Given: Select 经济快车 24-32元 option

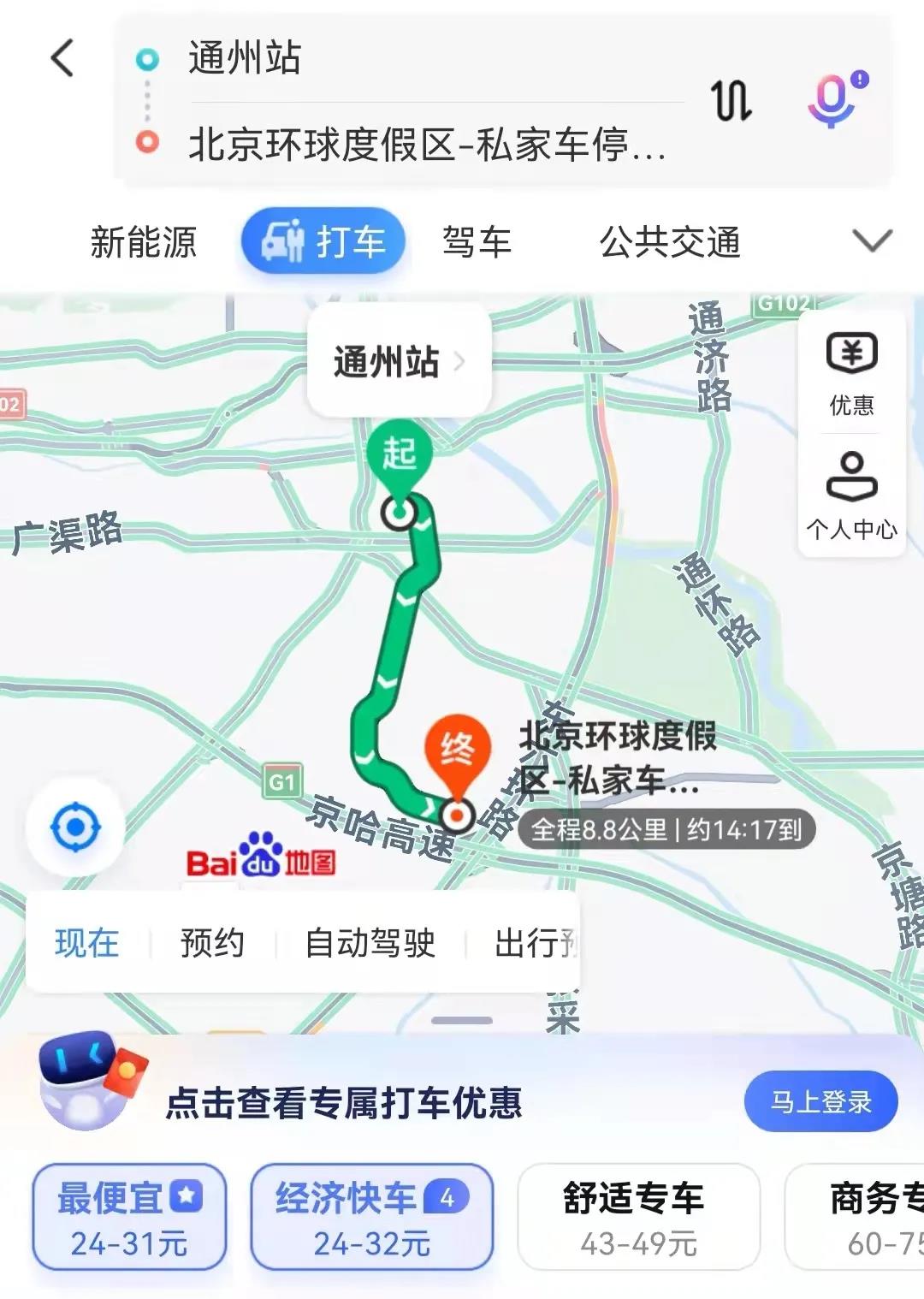Looking at the screenshot, I should [371, 1217].
